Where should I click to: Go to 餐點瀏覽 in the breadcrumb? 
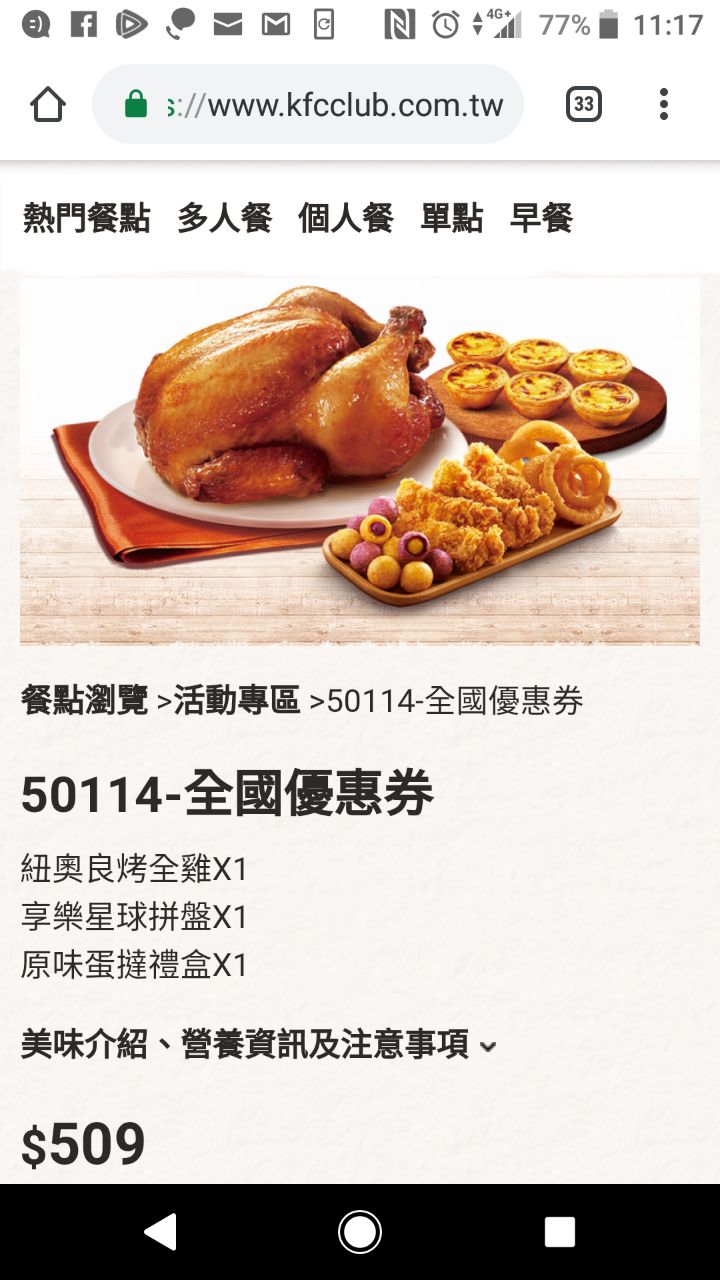point(84,701)
